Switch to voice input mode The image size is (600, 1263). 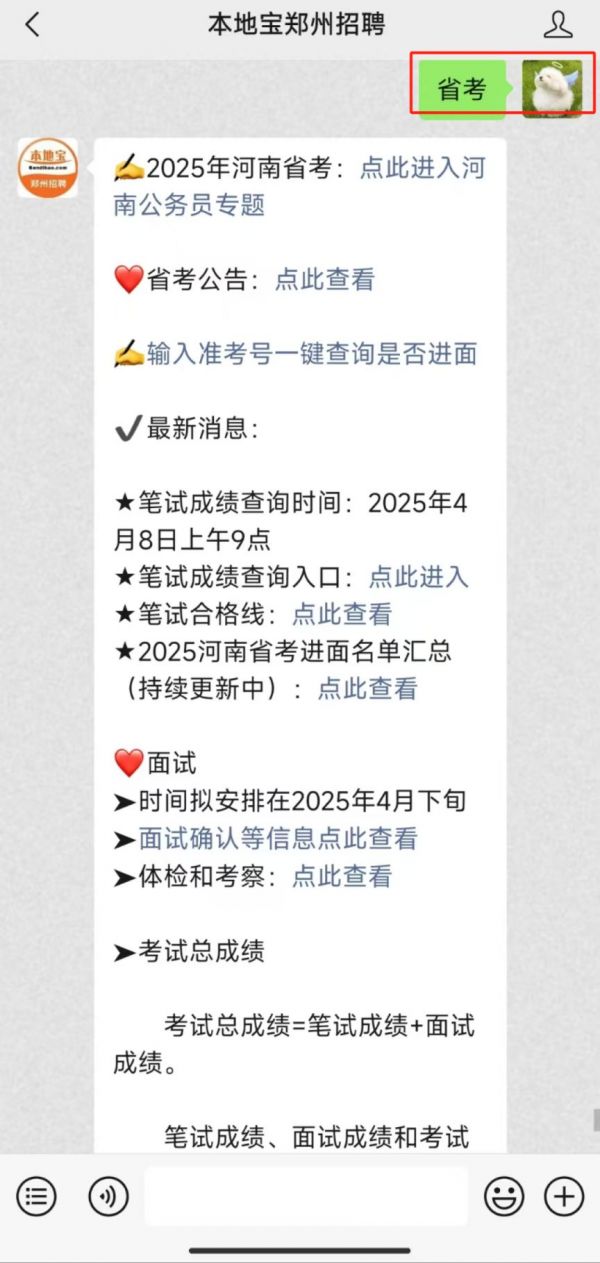pyautogui.click(x=108, y=1195)
